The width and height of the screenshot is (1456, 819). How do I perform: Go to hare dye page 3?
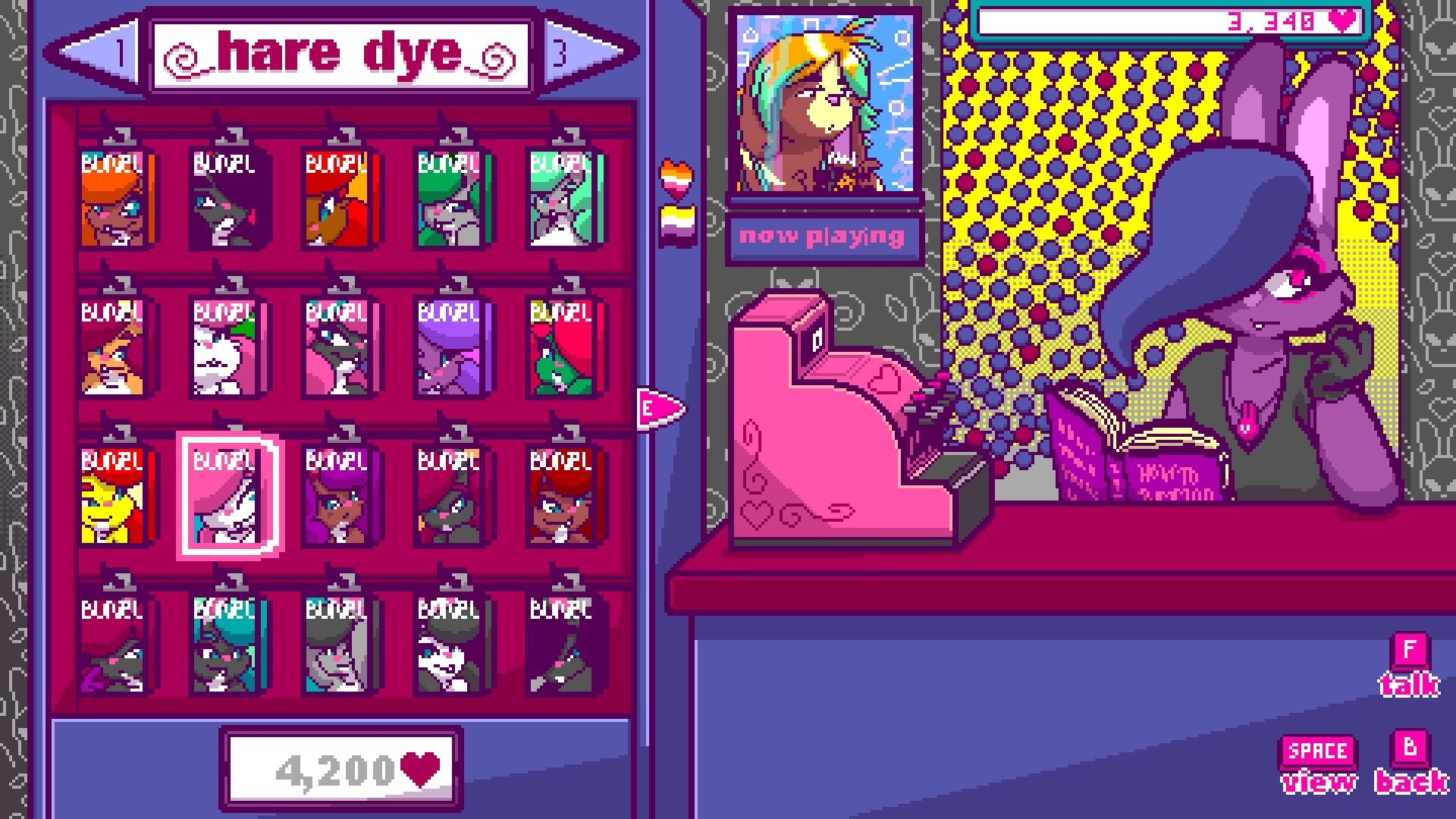(584, 53)
